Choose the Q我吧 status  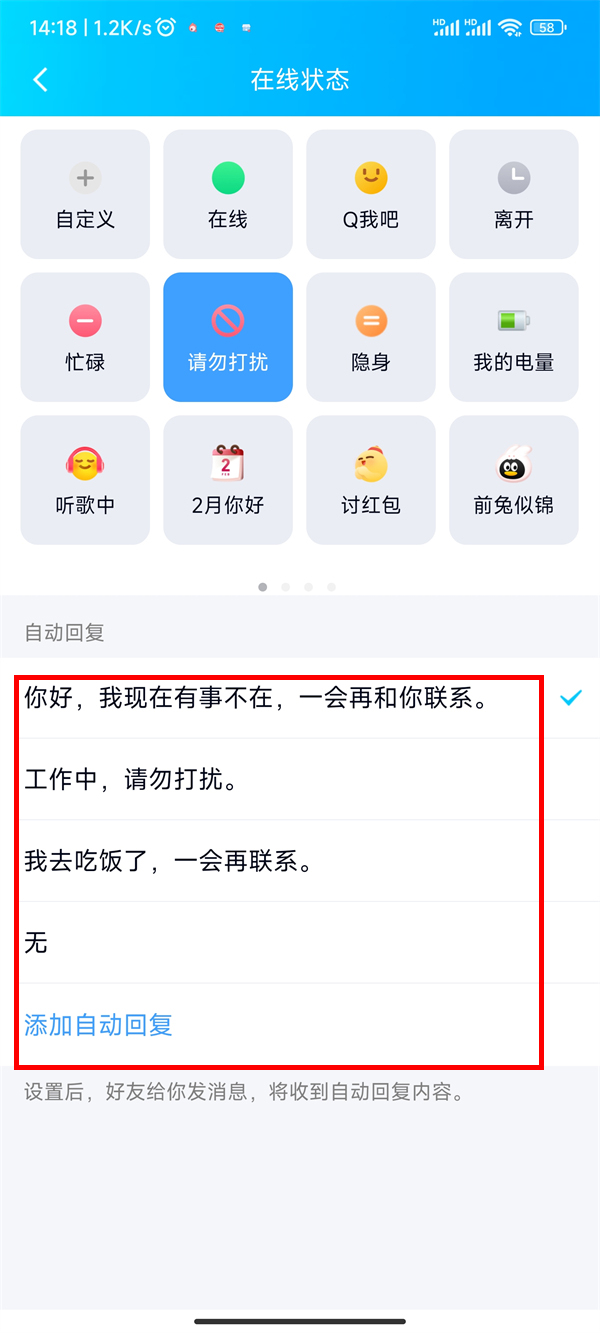[x=371, y=194]
